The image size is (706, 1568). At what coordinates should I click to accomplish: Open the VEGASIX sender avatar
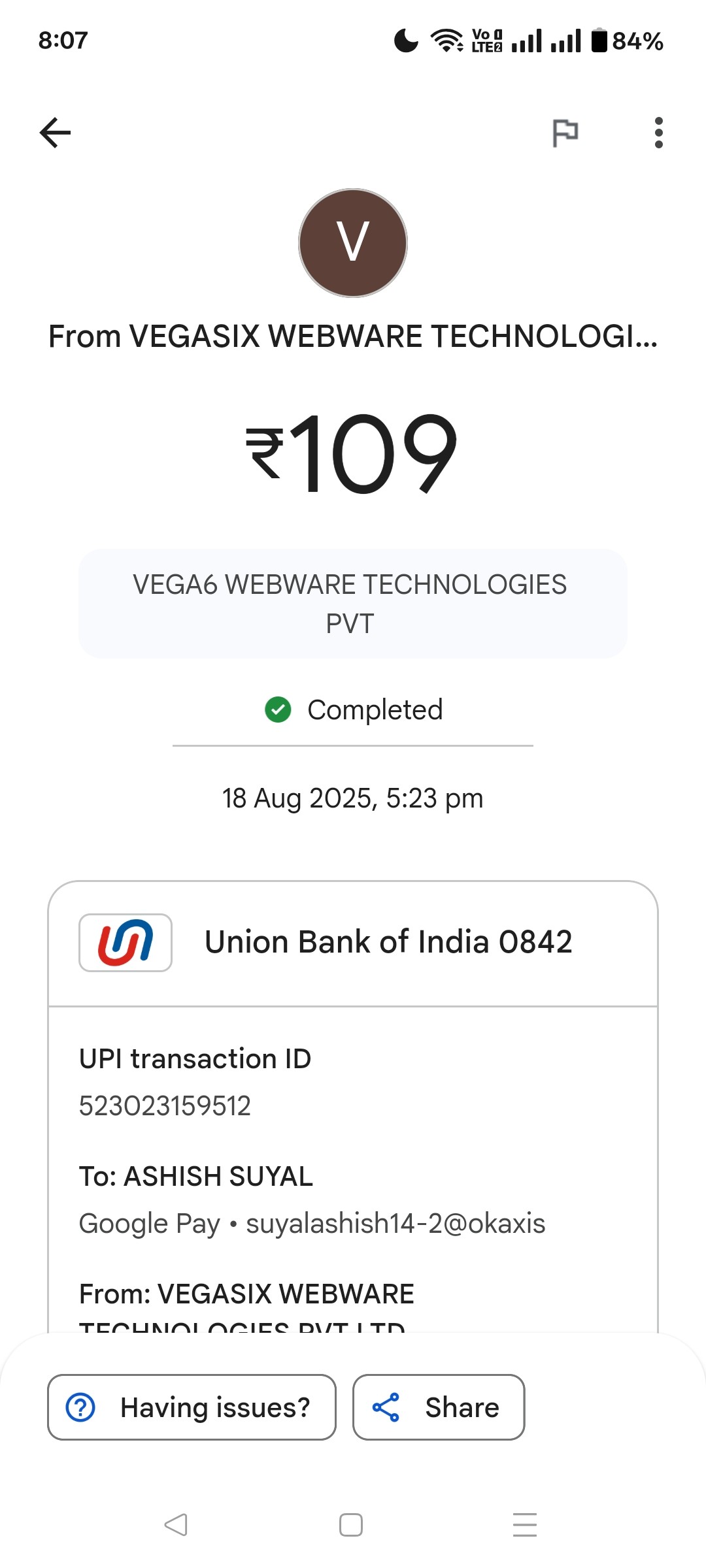(x=353, y=243)
